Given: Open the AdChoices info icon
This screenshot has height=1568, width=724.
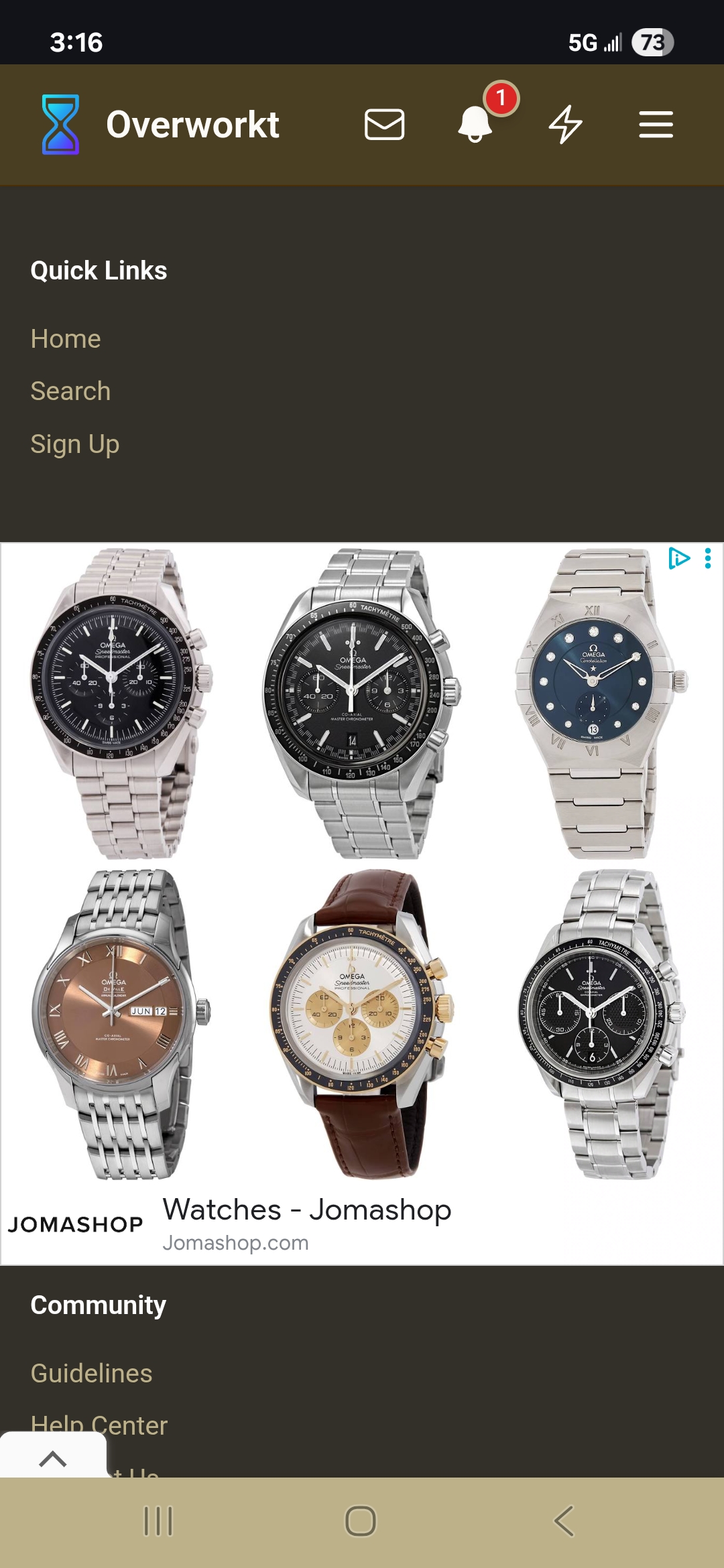Looking at the screenshot, I should tap(678, 558).
